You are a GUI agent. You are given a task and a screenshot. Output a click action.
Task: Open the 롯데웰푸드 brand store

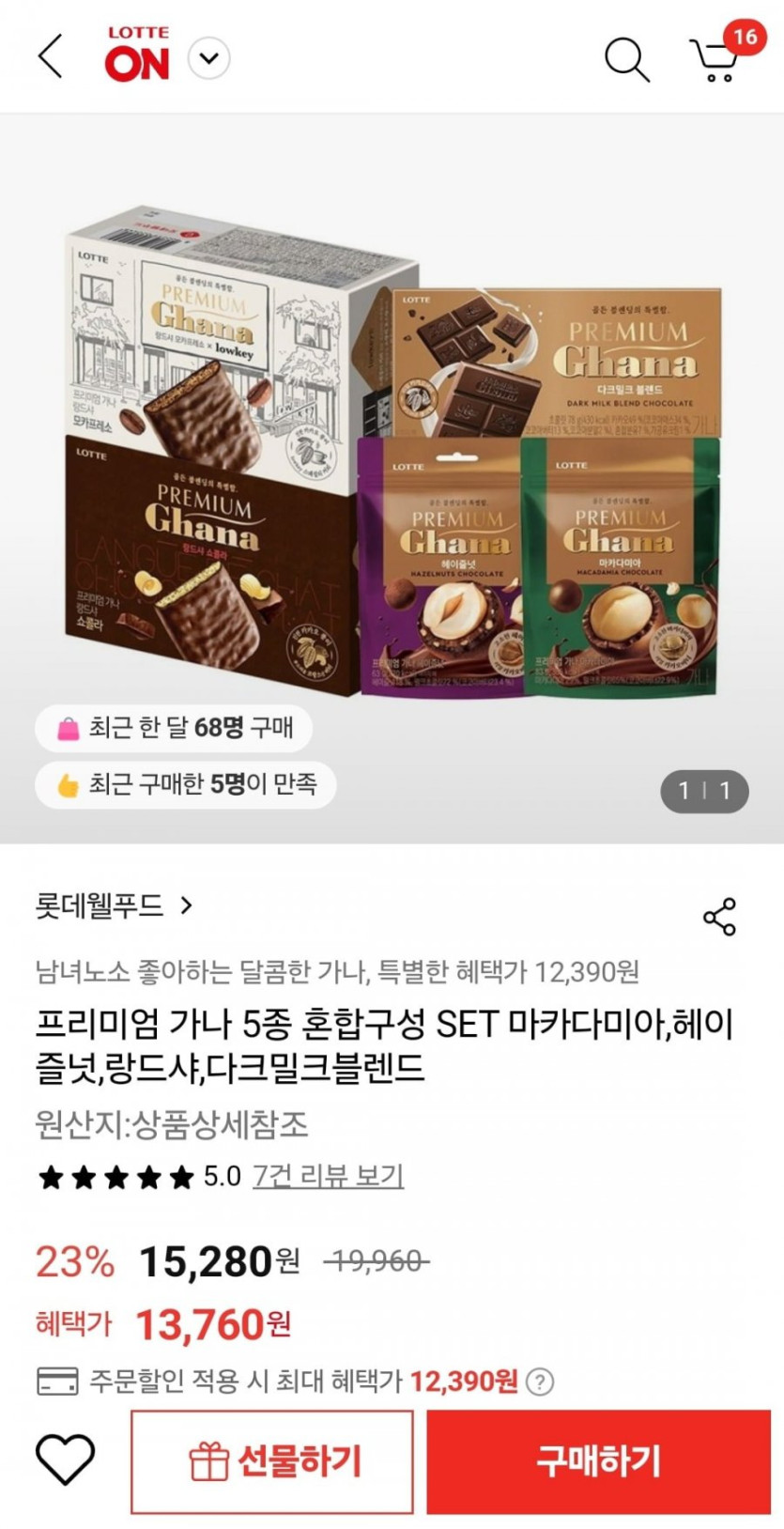(x=115, y=905)
